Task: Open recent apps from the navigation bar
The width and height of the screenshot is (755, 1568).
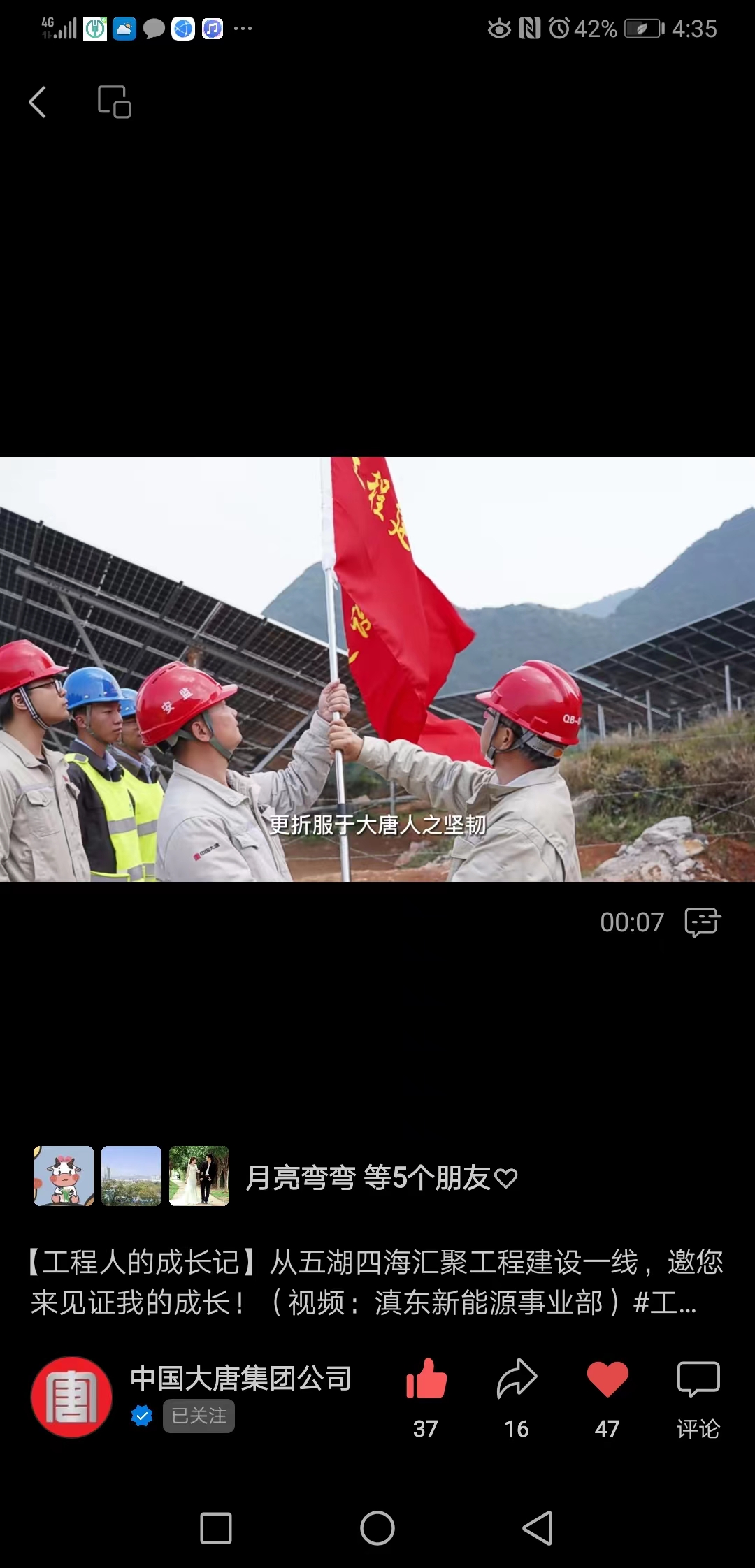Action: pos(216,1528)
